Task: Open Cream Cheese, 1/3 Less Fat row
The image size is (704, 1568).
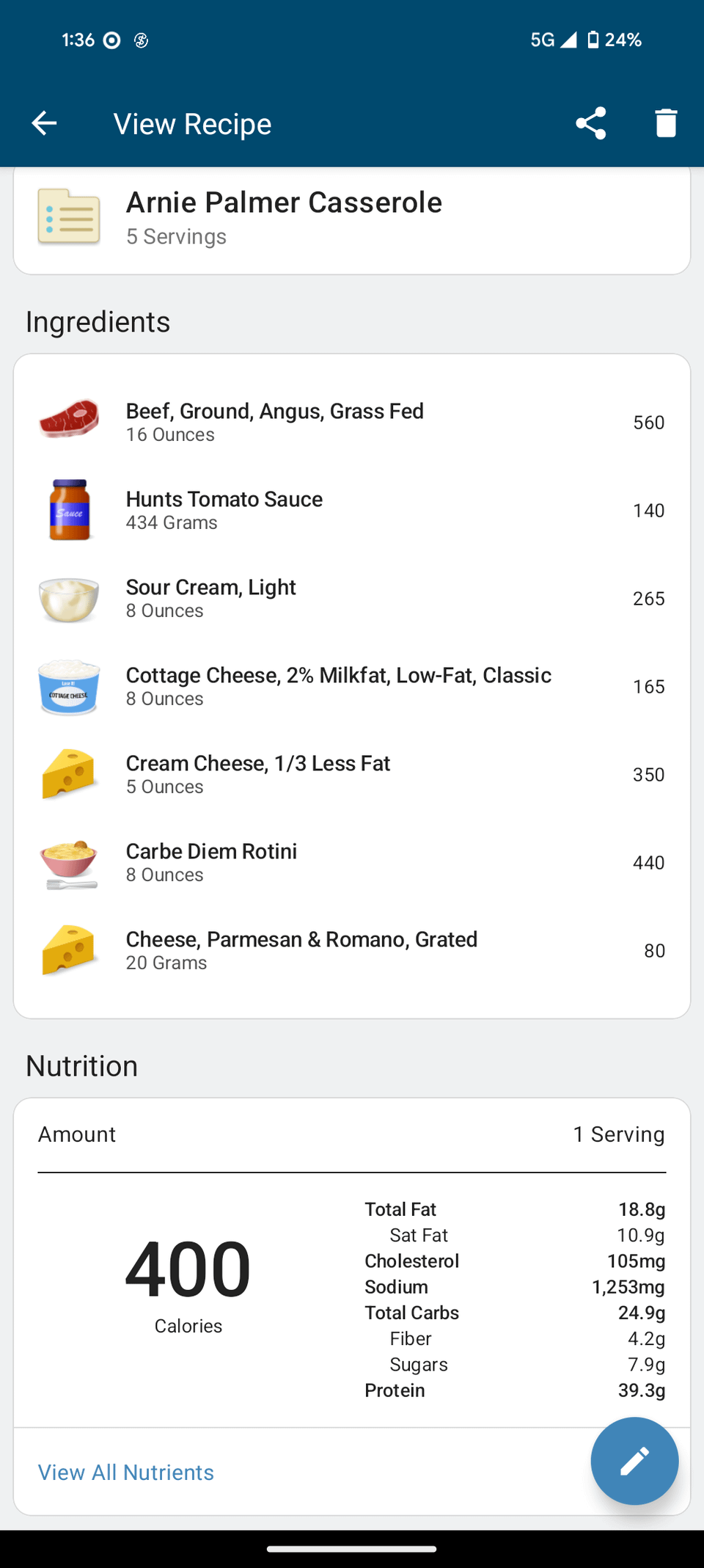Action: point(352,774)
